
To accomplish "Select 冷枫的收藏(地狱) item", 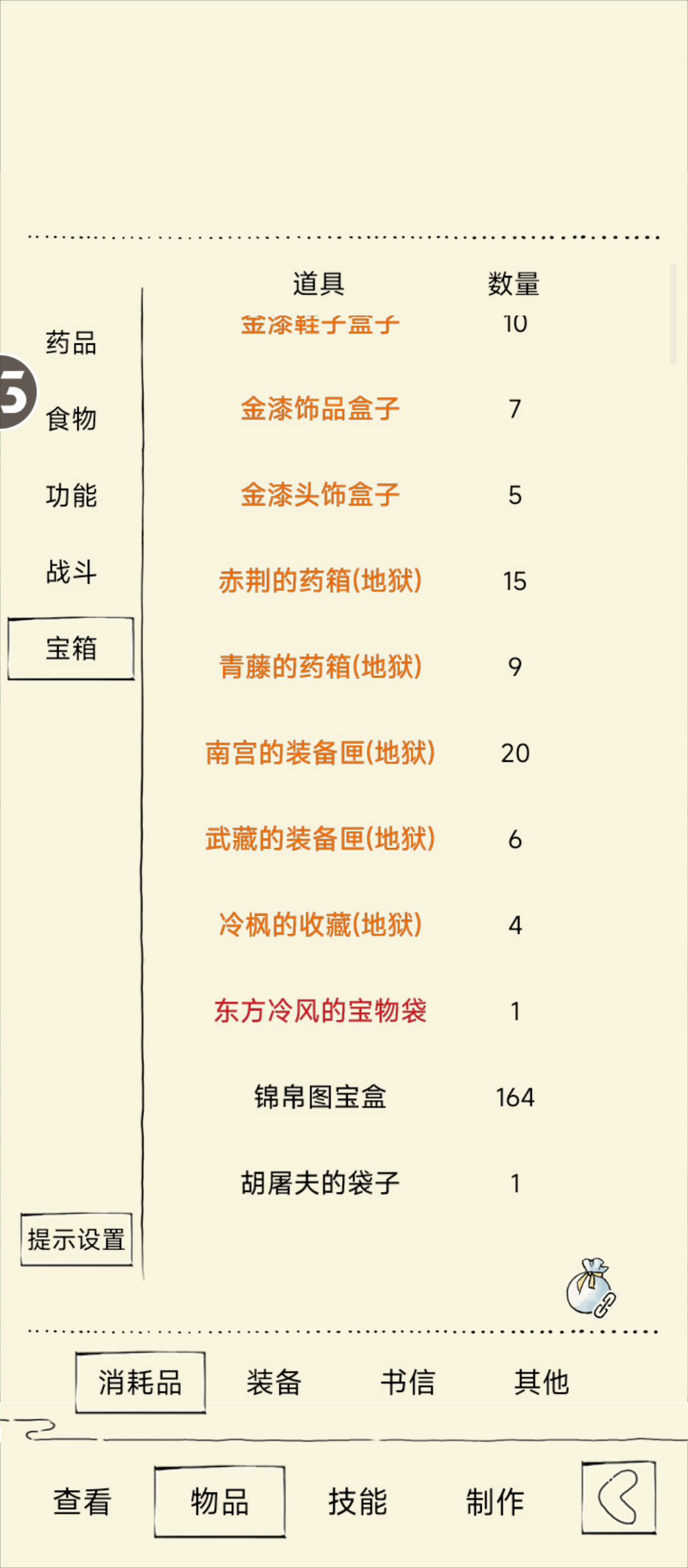I will point(320,925).
